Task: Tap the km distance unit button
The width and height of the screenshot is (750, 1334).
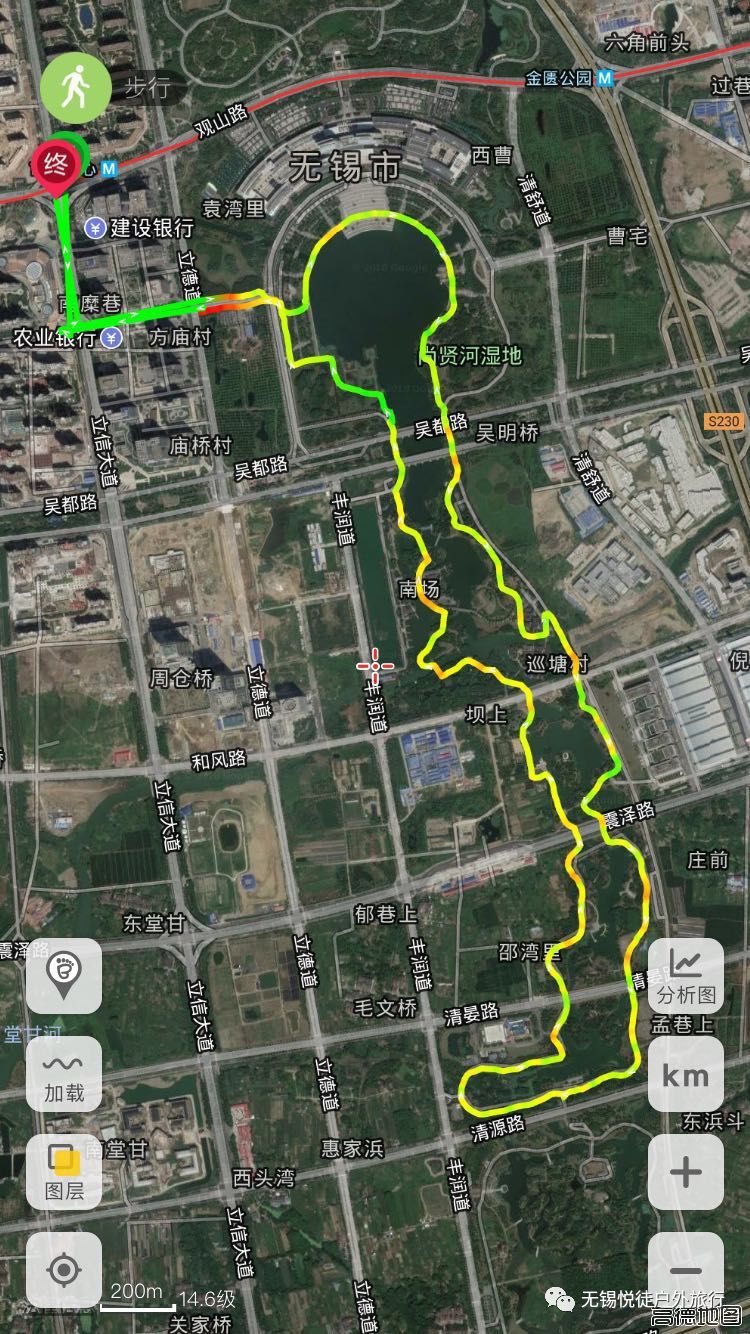Action: click(x=686, y=1075)
